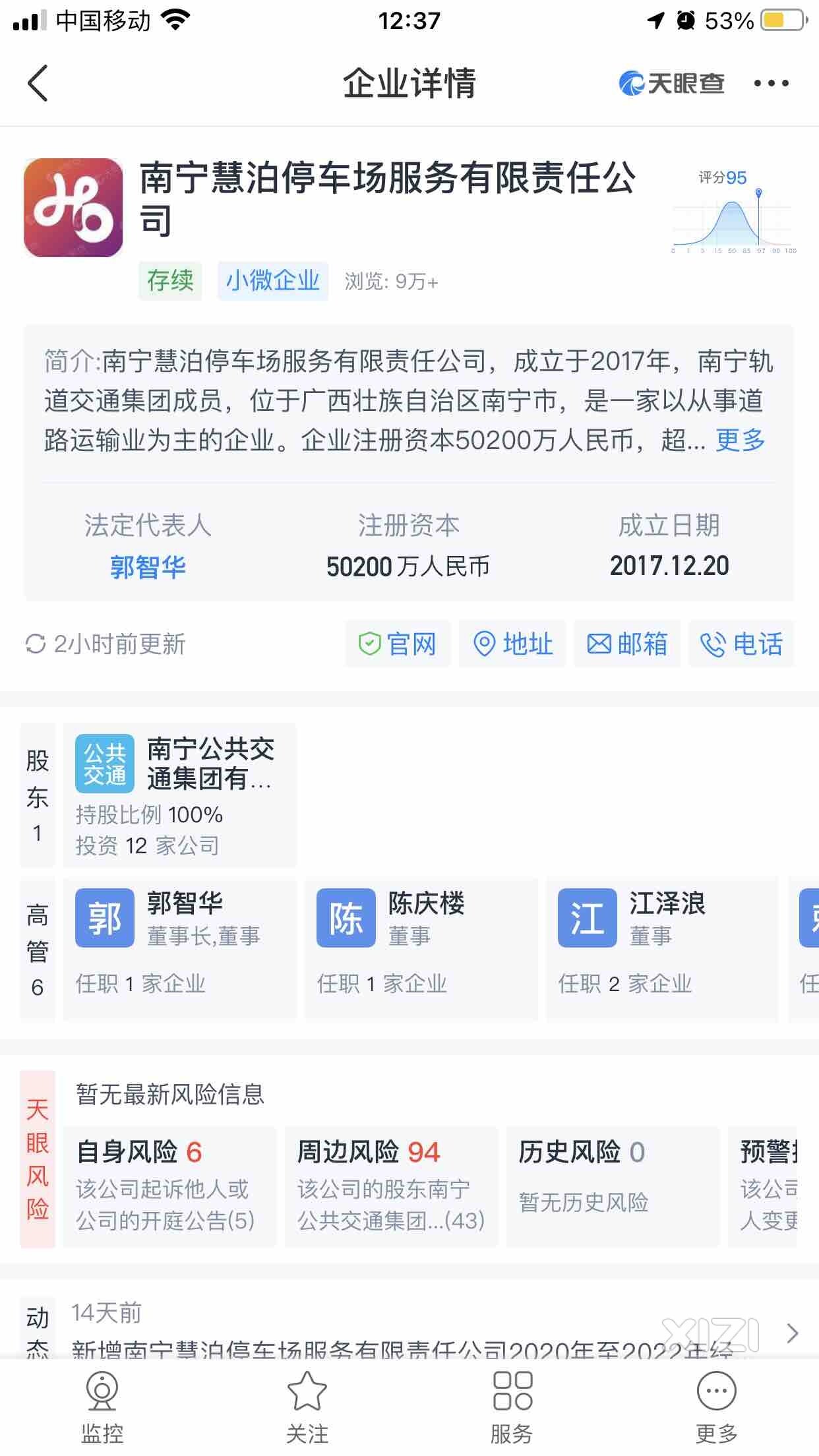View the phone number via 电话
The image size is (819, 1456).
tap(742, 644)
